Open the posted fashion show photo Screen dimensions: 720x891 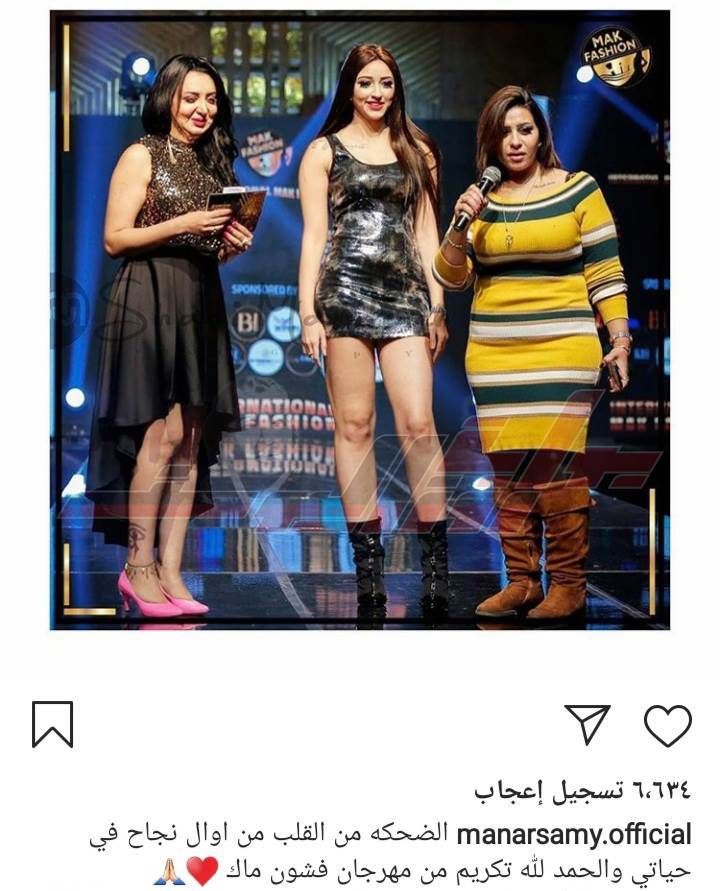[x=360, y=320]
